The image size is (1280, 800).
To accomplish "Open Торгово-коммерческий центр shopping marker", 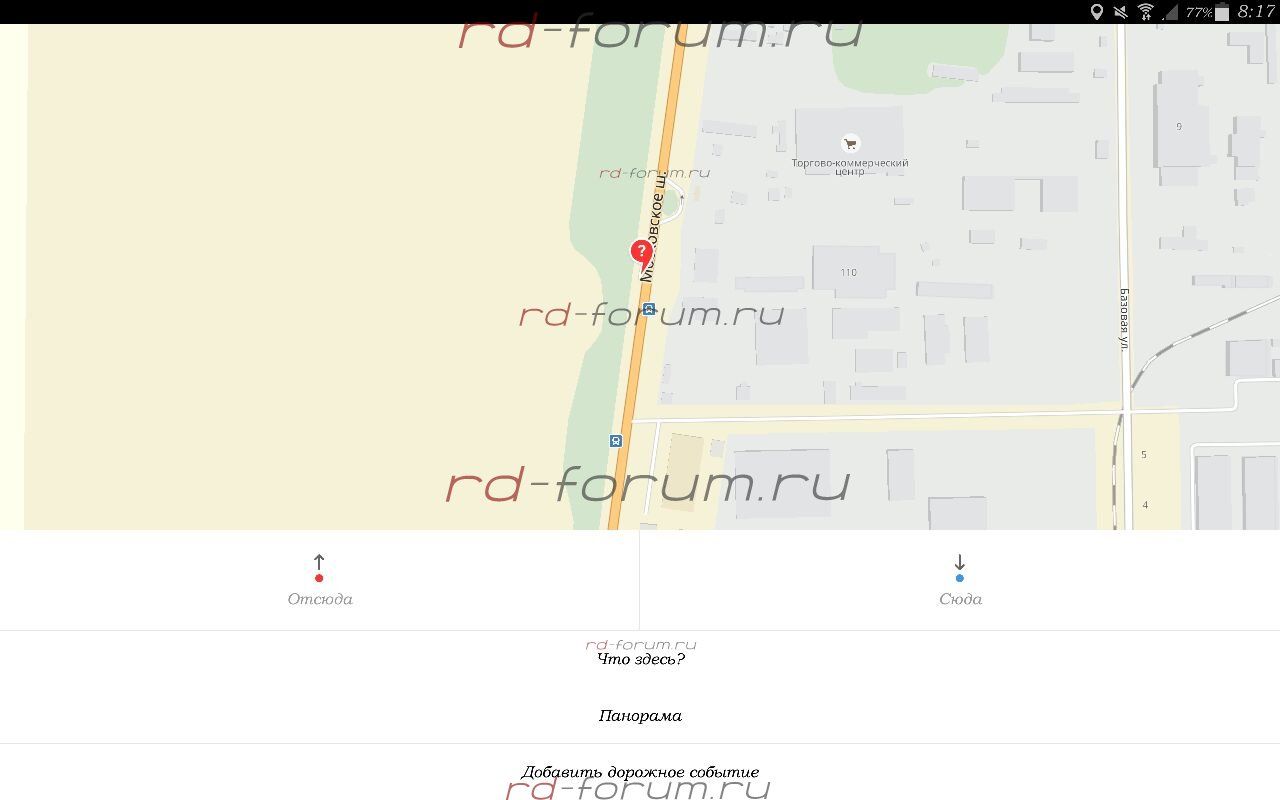I will pyautogui.click(x=850, y=144).
